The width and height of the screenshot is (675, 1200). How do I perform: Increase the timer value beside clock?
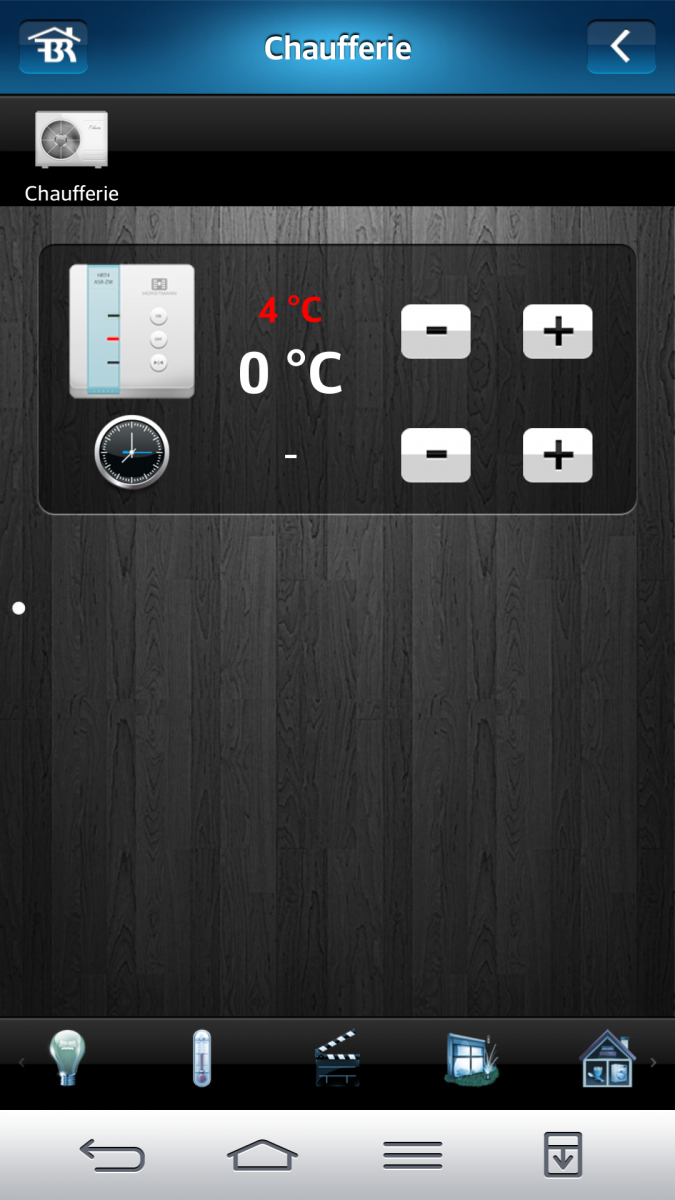pos(557,455)
